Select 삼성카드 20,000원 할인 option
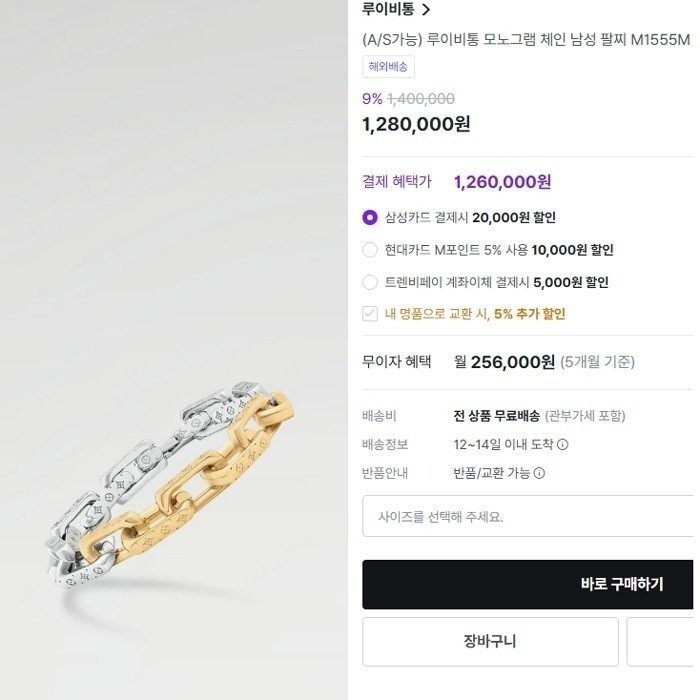 coord(370,217)
